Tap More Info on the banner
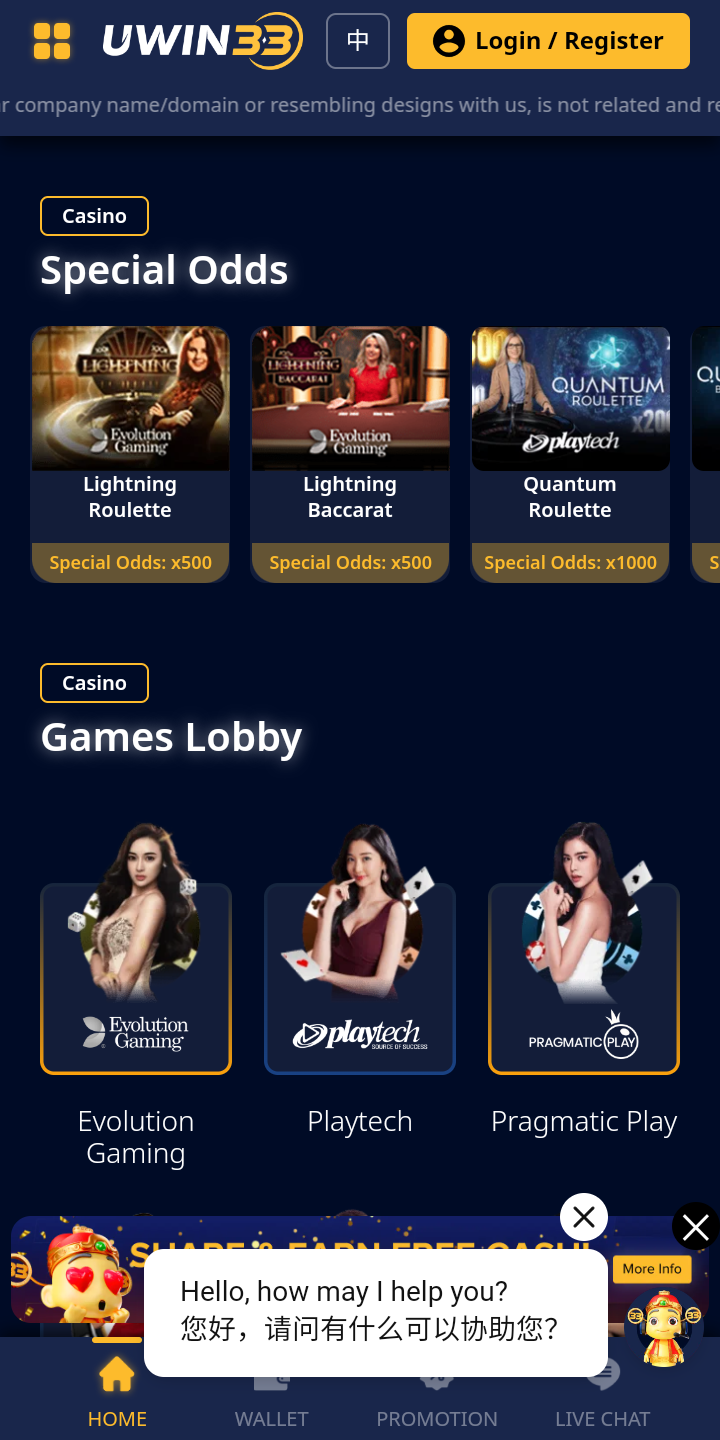Viewport: 720px width, 1440px height. (x=652, y=1269)
